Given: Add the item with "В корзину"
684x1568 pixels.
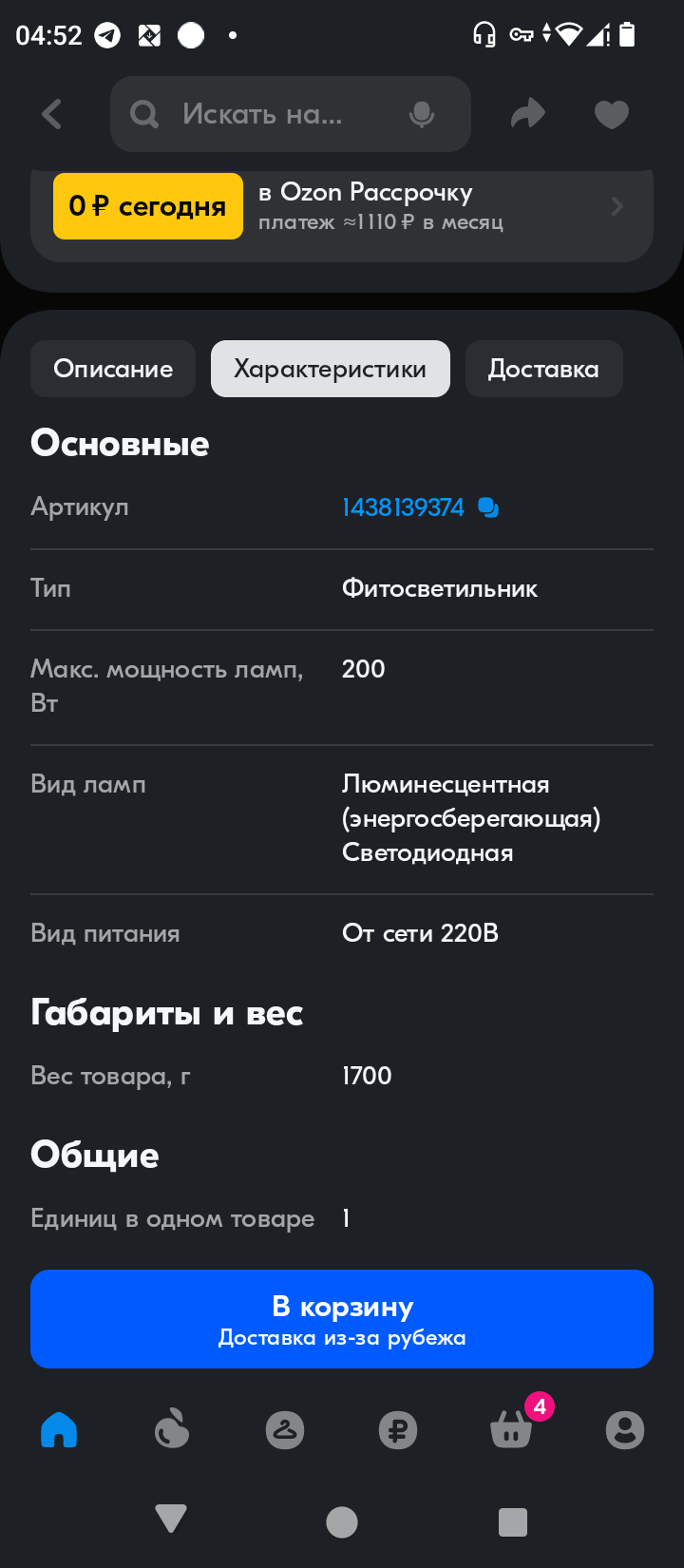Looking at the screenshot, I should click(x=342, y=1319).
